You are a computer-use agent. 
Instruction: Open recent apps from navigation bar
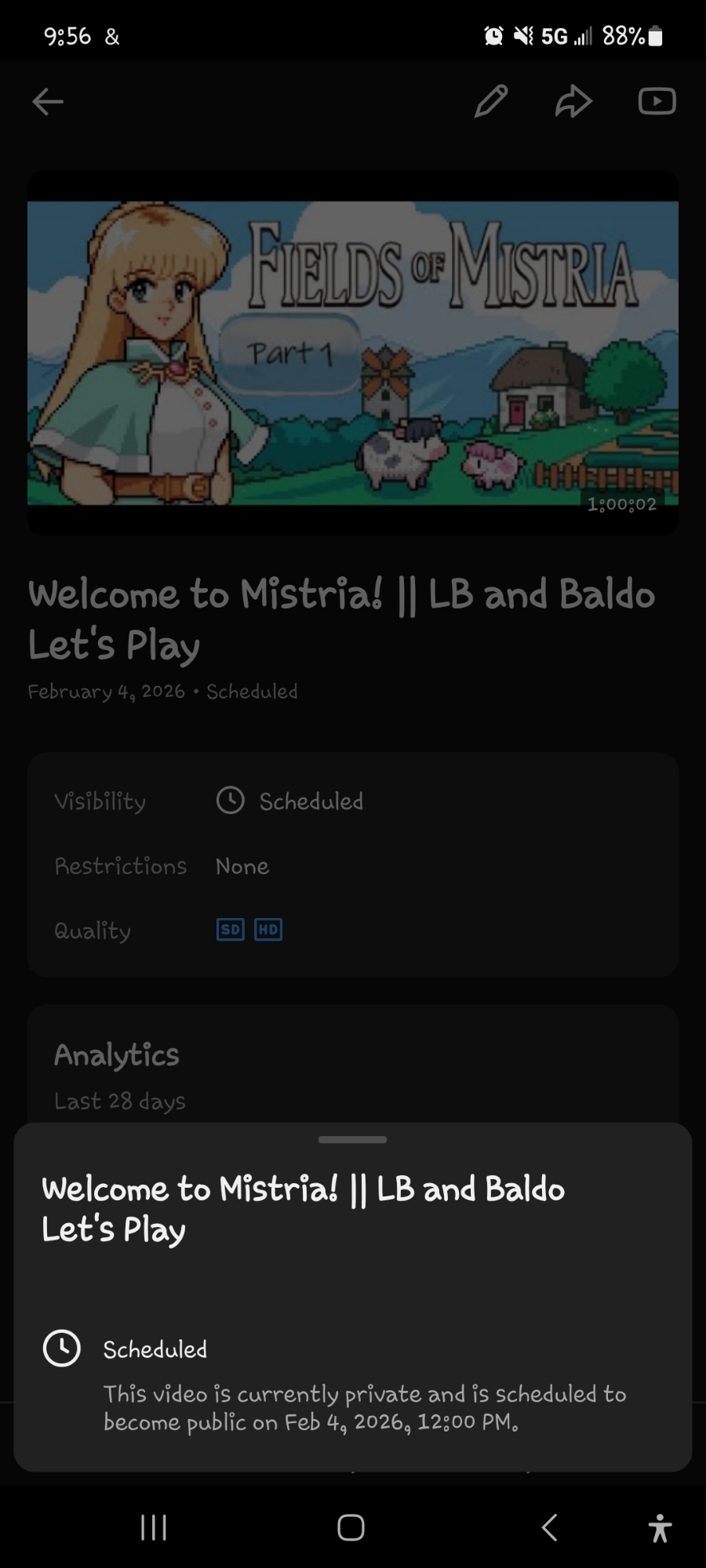pyautogui.click(x=154, y=1527)
